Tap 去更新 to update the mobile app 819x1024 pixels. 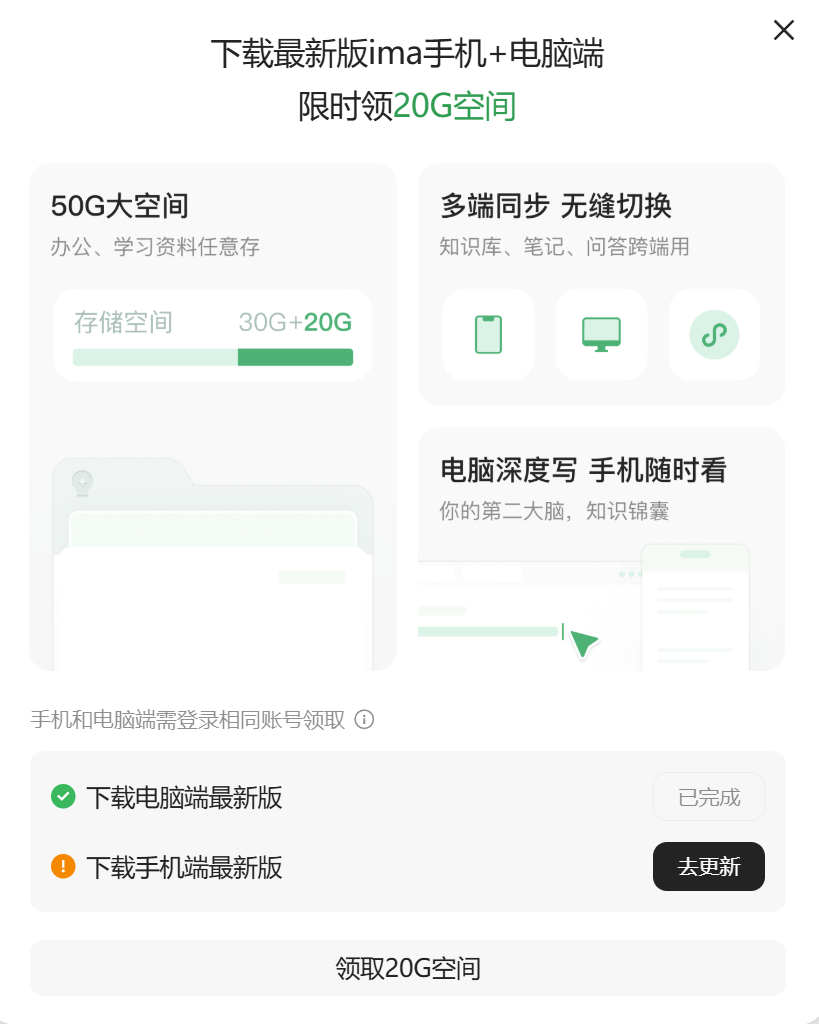(708, 866)
